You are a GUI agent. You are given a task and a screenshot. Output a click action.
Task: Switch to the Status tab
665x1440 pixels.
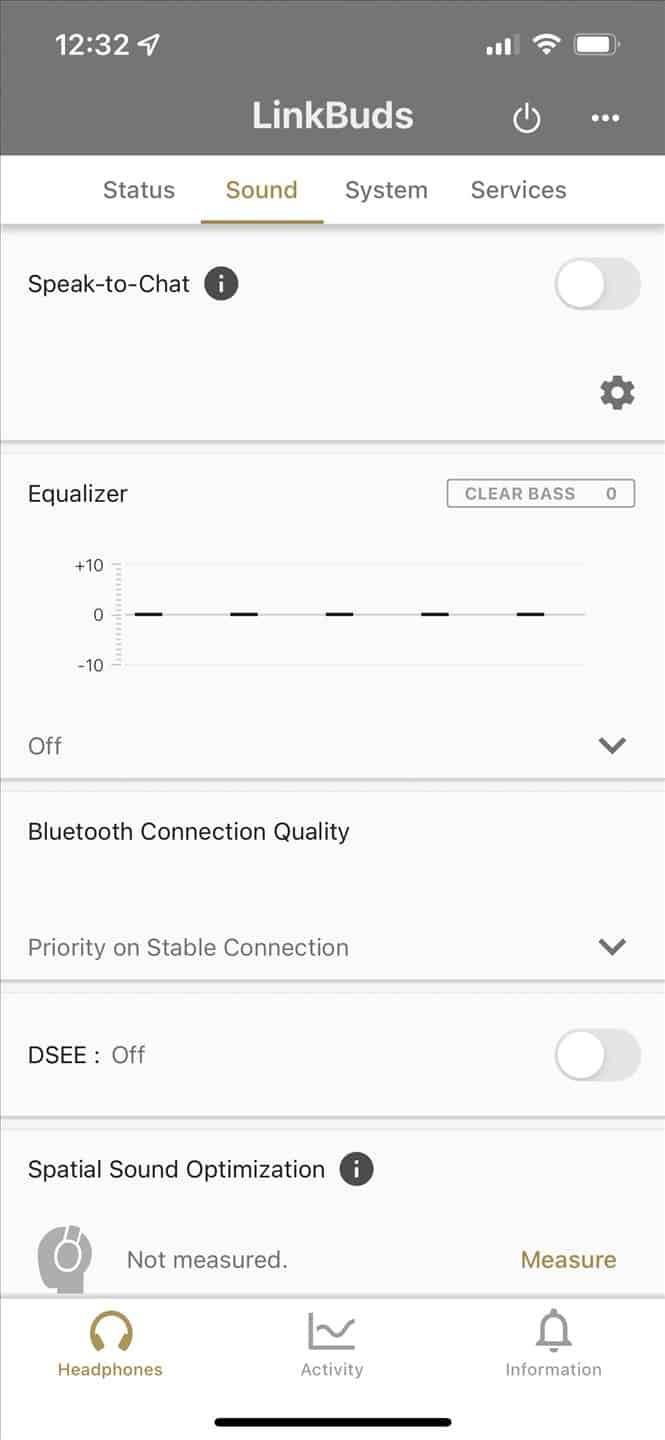(x=139, y=190)
